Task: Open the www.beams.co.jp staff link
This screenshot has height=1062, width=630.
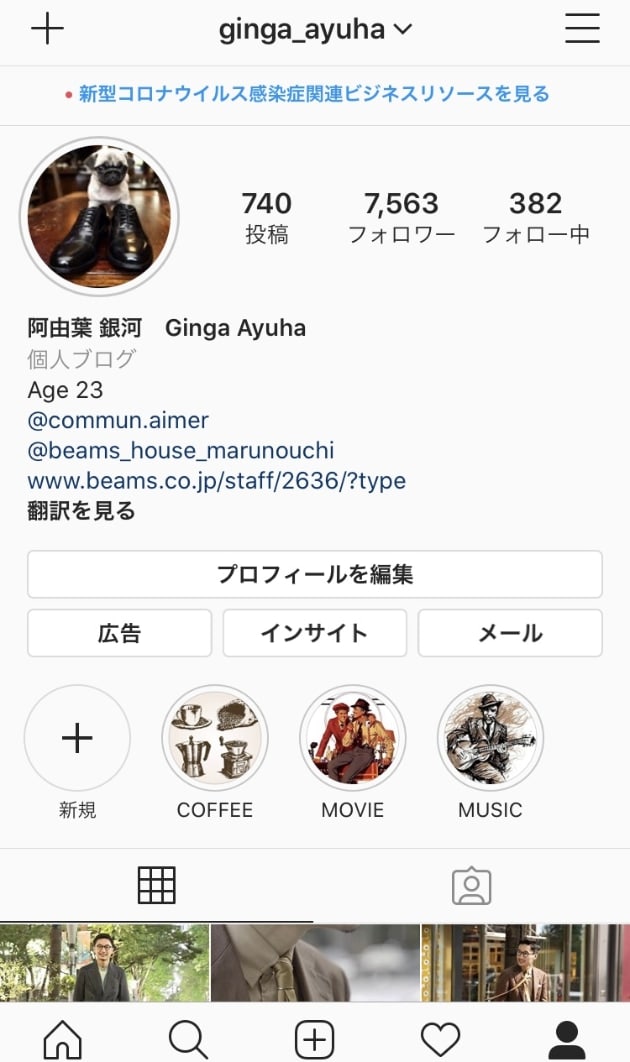Action: pyautogui.click(x=216, y=480)
